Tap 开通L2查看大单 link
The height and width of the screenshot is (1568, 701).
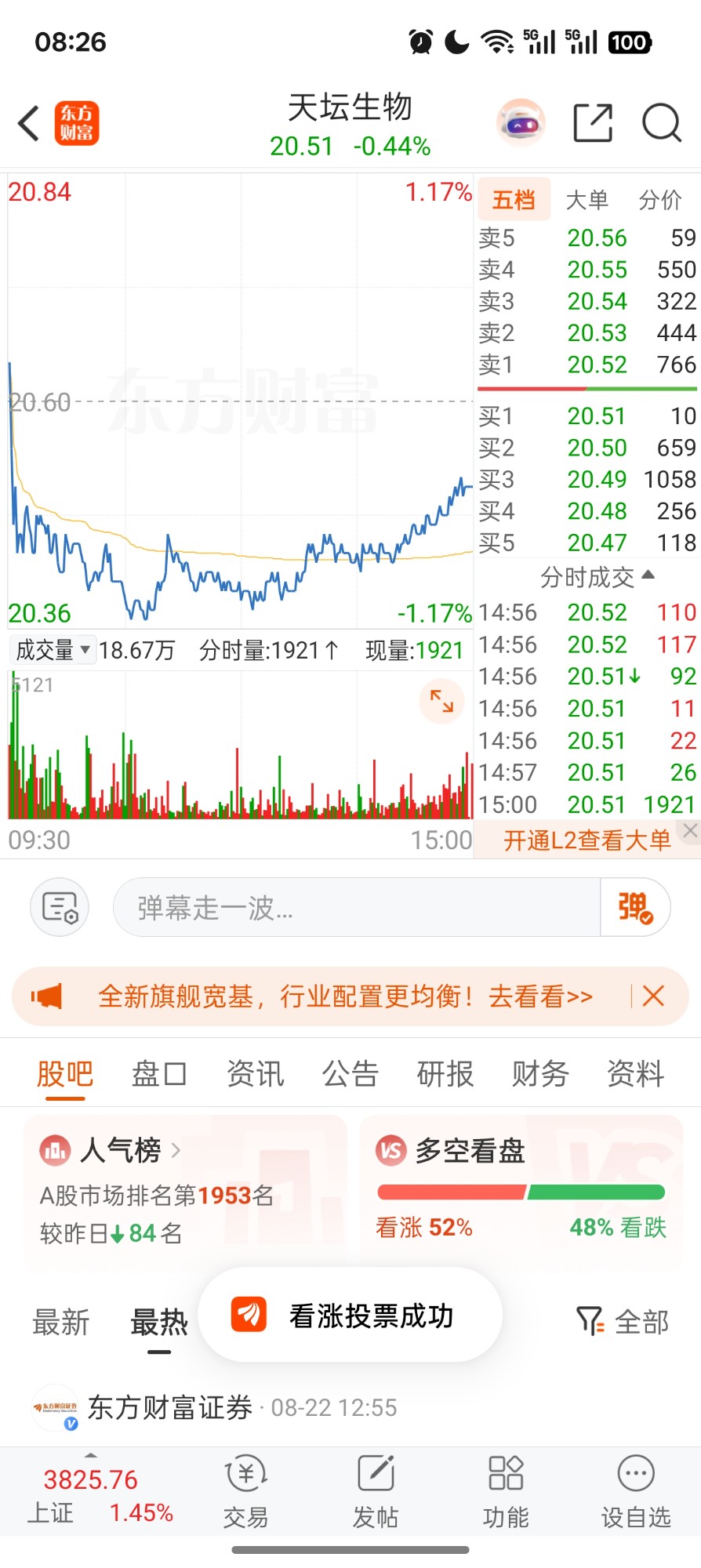click(x=587, y=840)
